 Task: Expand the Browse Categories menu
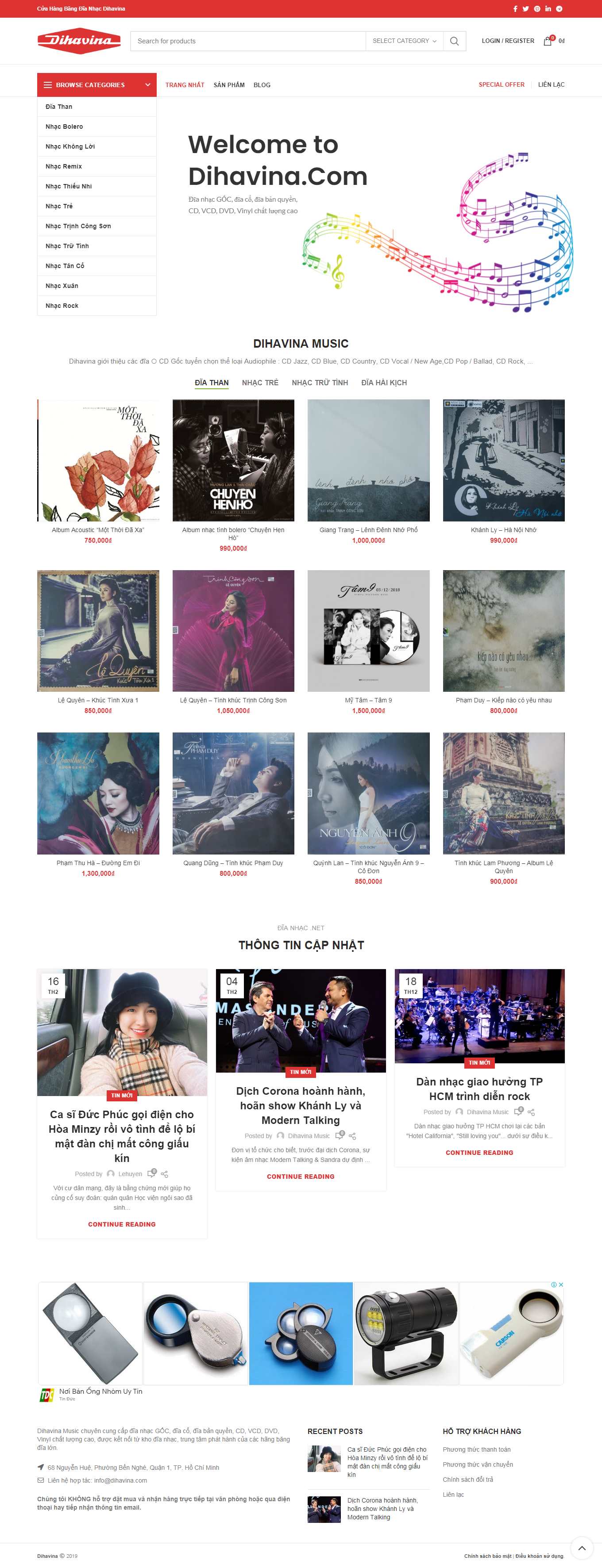(97, 84)
